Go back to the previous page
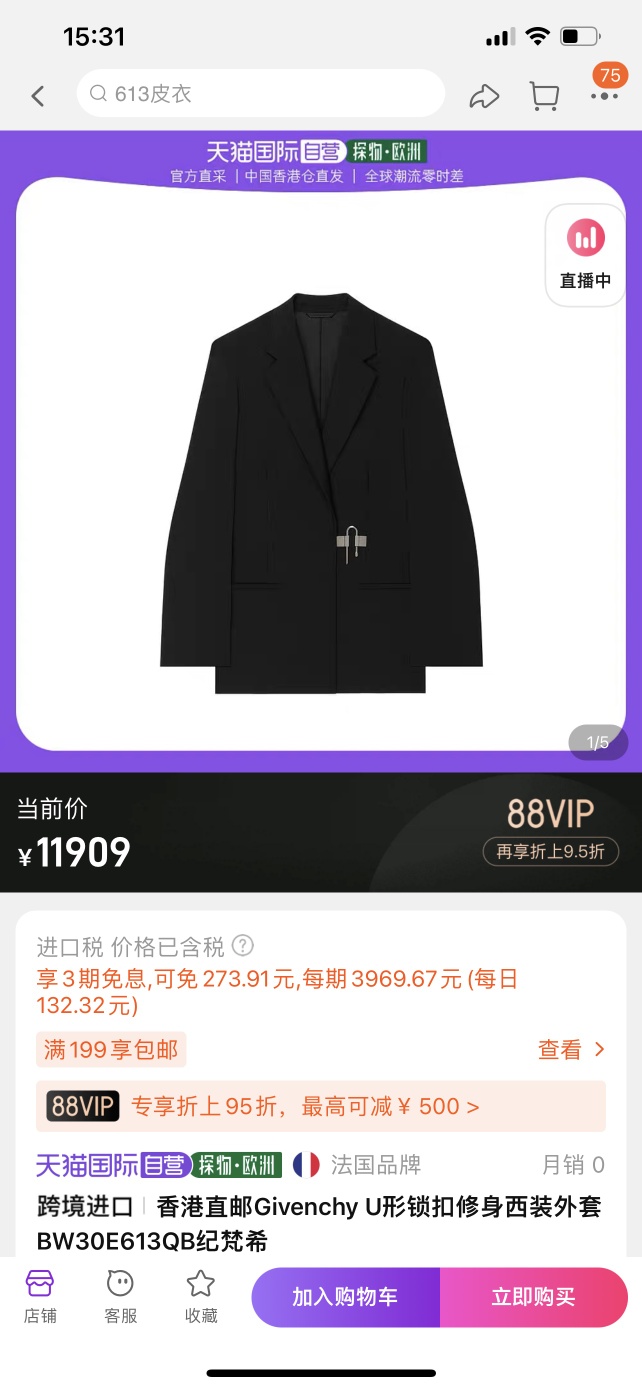 pos(38,96)
